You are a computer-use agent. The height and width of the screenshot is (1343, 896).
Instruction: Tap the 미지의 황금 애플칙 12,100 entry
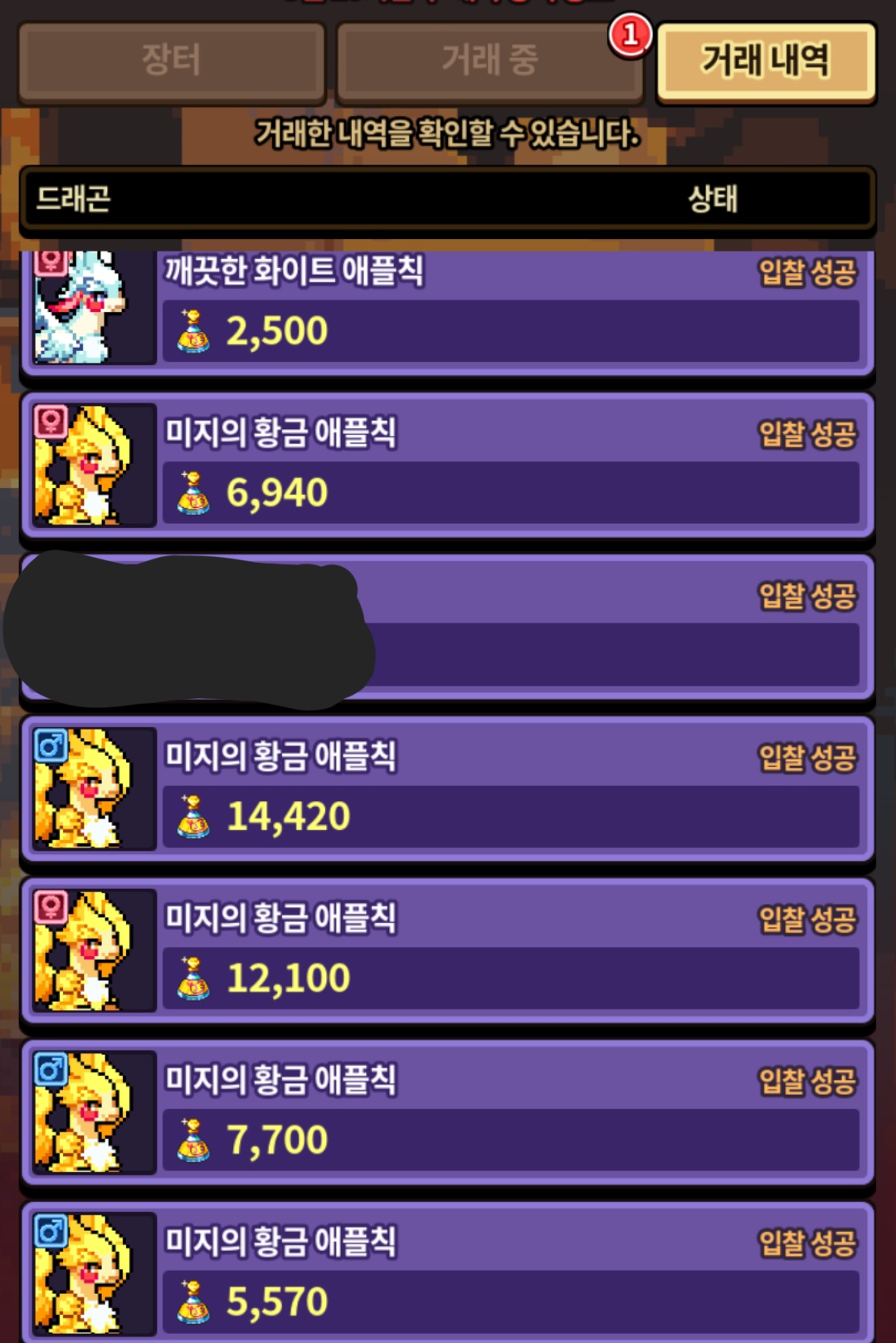click(448, 950)
